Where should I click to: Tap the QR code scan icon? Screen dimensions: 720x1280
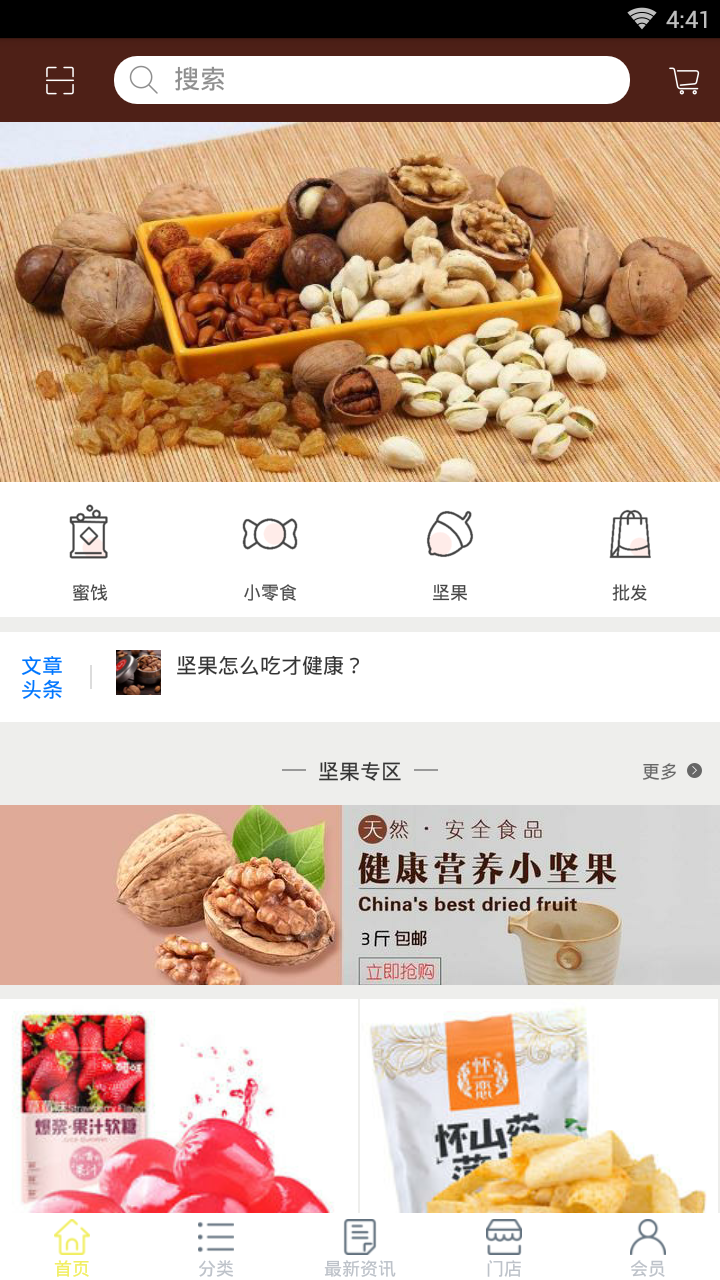(x=60, y=80)
